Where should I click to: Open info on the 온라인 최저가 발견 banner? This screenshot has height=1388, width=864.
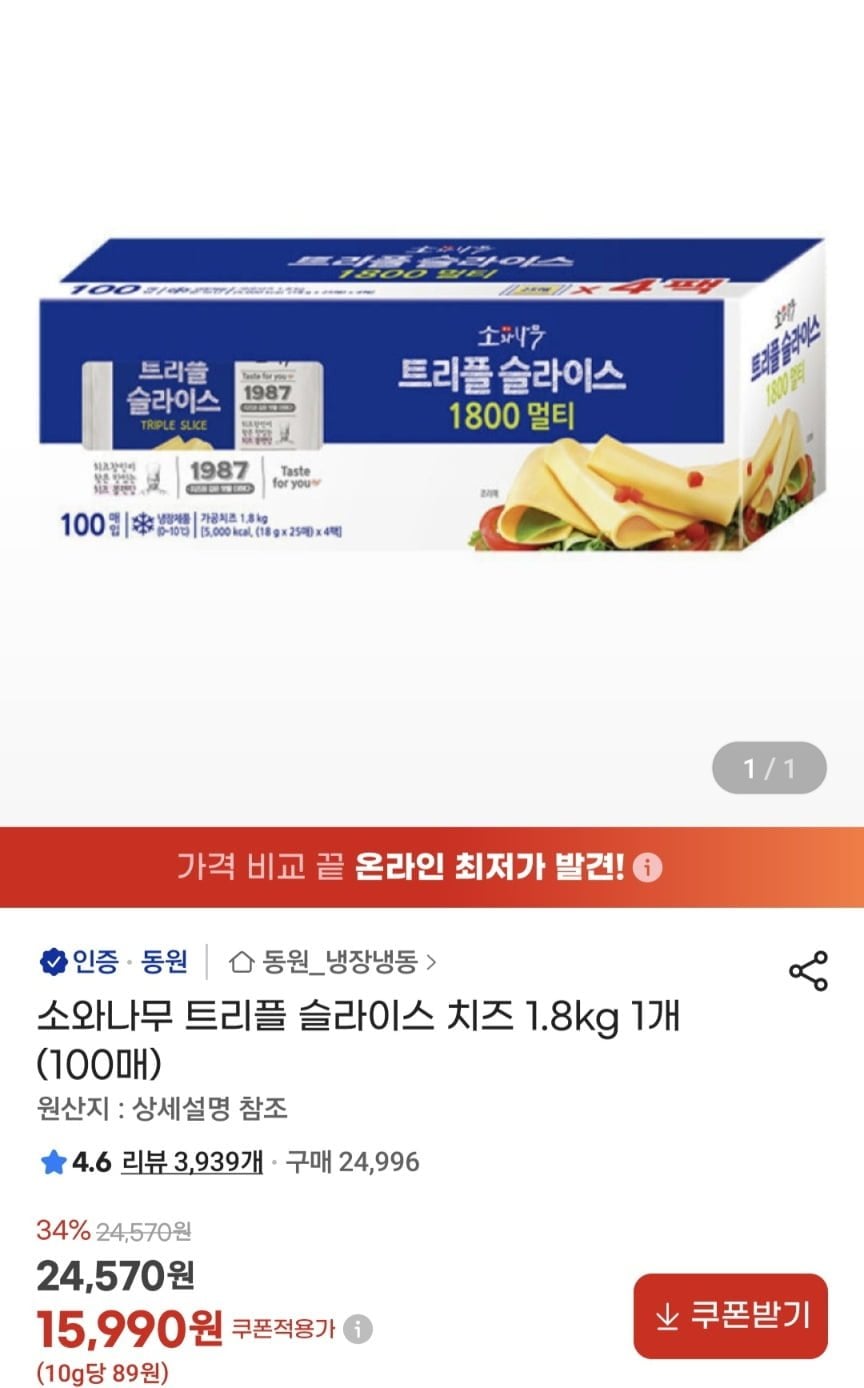pos(648,867)
